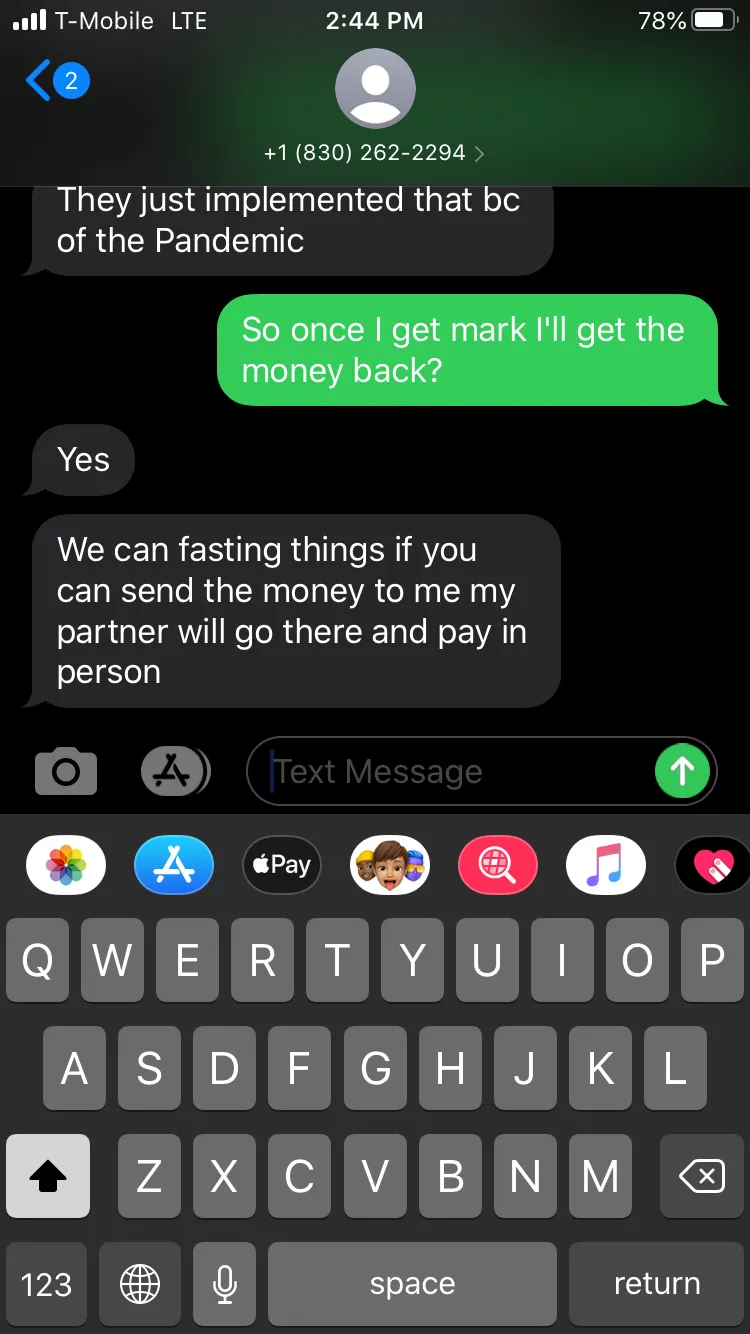Open Music in the app strip

tap(606, 864)
